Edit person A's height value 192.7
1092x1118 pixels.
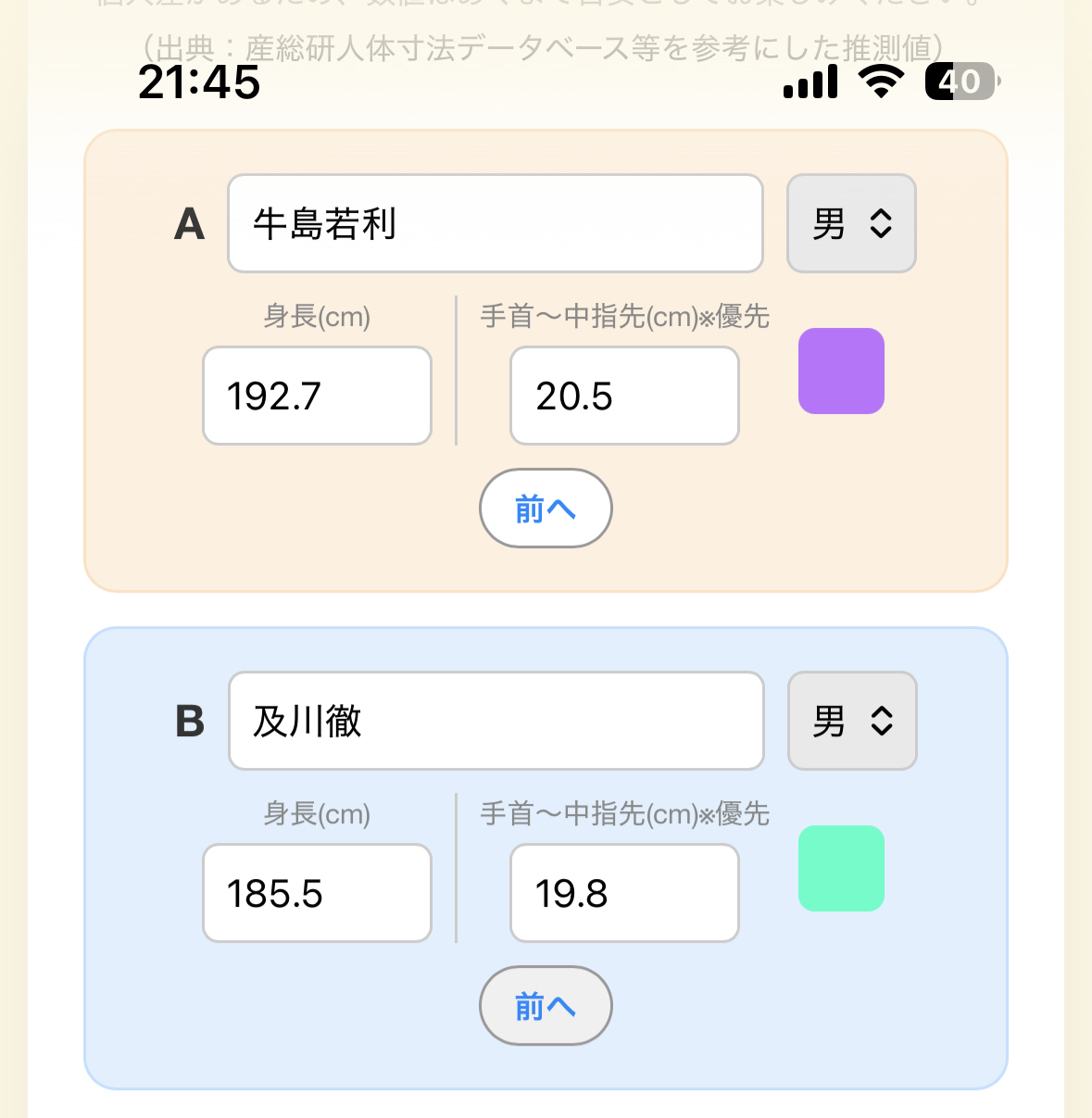tap(317, 396)
